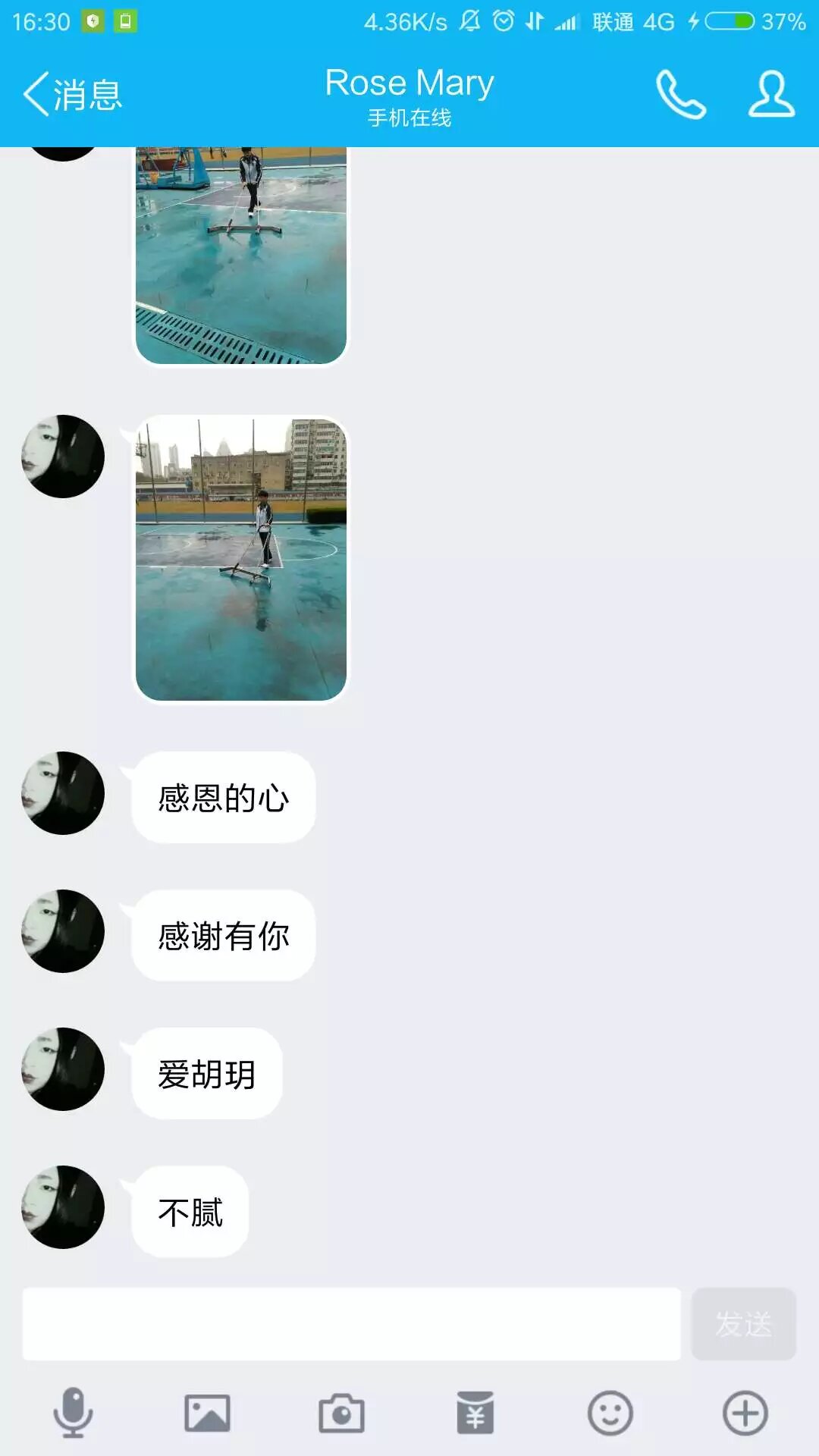
Task: Tap the 发送 send button
Action: pyautogui.click(x=743, y=1324)
